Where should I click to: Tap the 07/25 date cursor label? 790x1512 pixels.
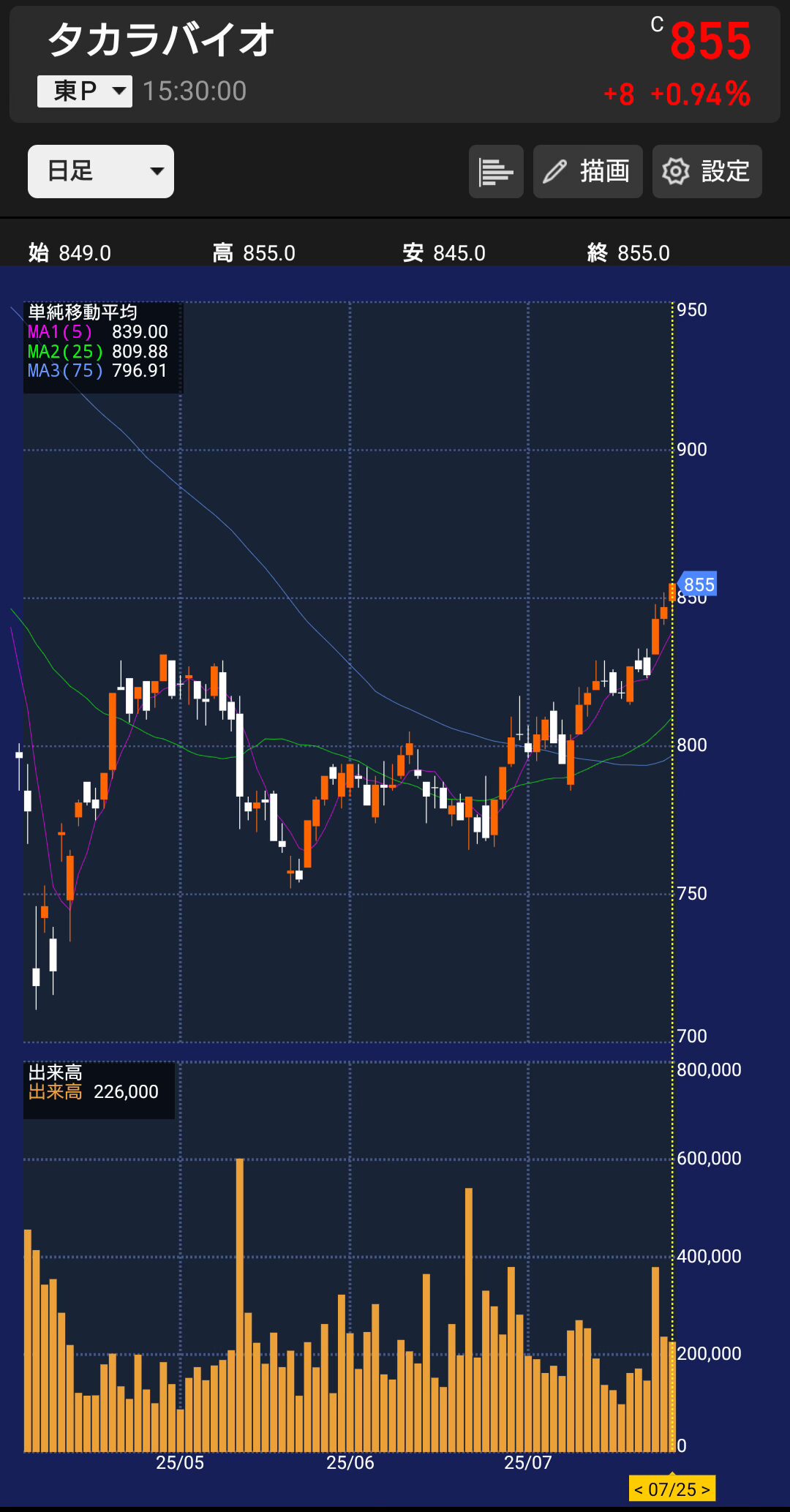coord(671,1489)
